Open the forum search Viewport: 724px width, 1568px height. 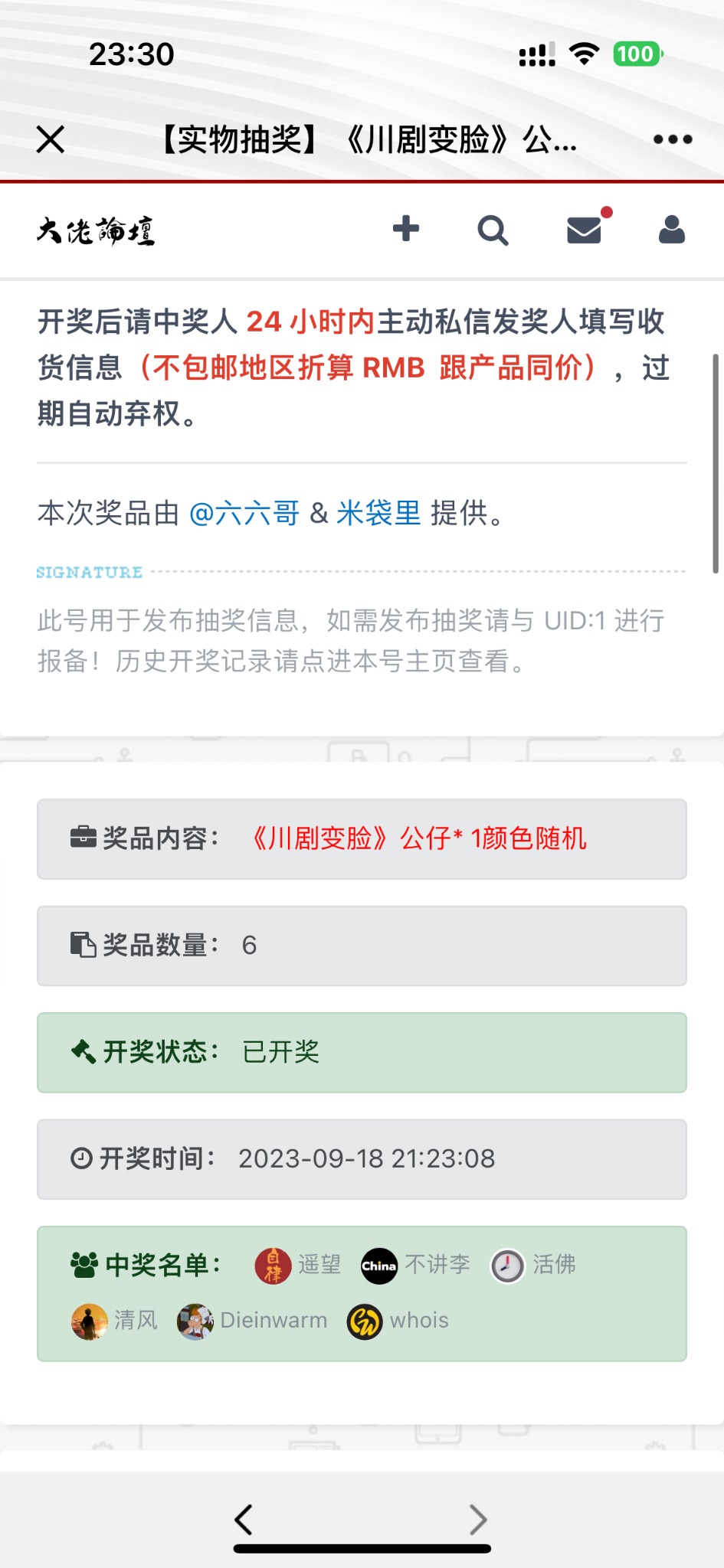click(x=493, y=230)
